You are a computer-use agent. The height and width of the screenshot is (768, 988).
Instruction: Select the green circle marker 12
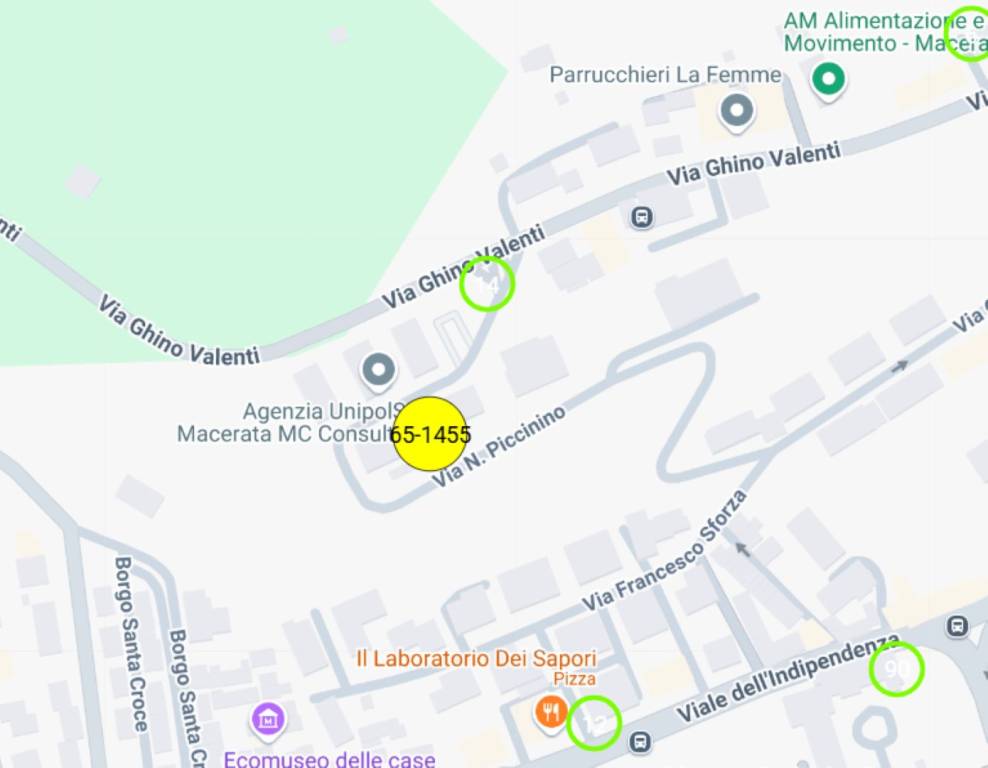click(594, 722)
